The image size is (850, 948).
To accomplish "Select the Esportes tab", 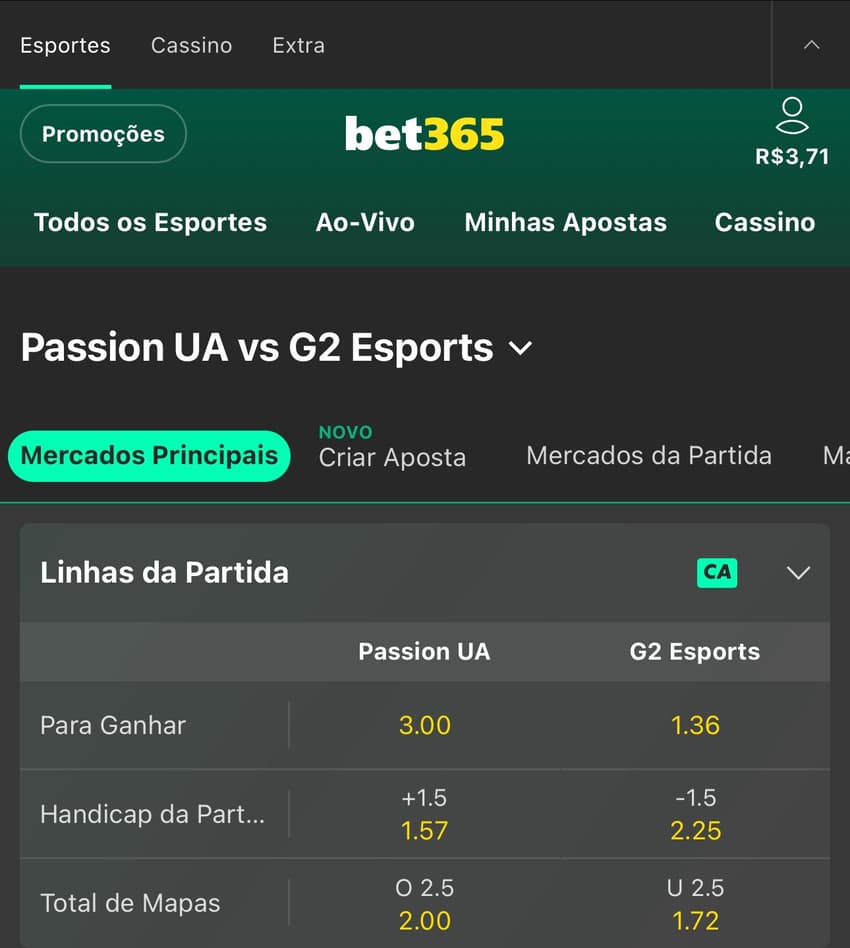I will (65, 45).
